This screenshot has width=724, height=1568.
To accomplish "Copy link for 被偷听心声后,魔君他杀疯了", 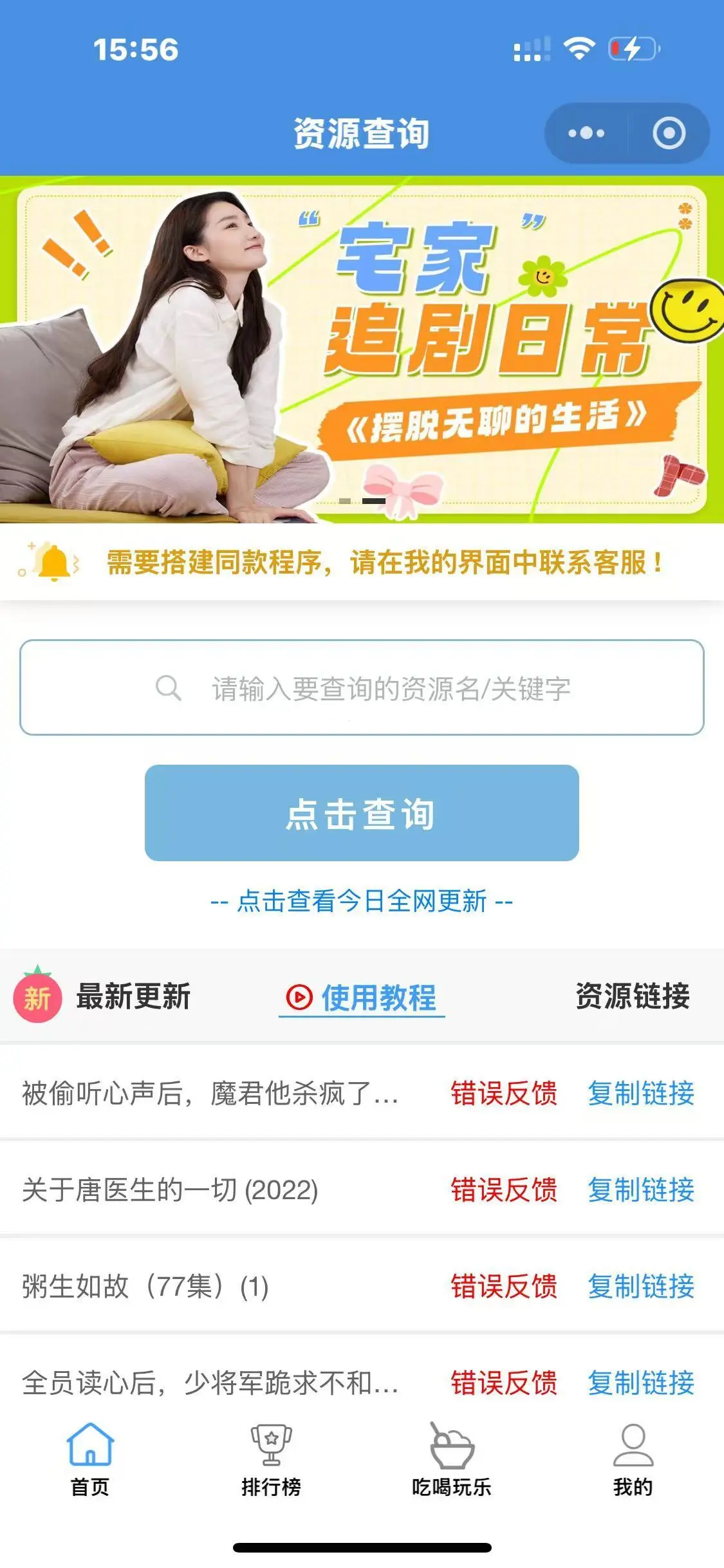I will (x=641, y=1094).
